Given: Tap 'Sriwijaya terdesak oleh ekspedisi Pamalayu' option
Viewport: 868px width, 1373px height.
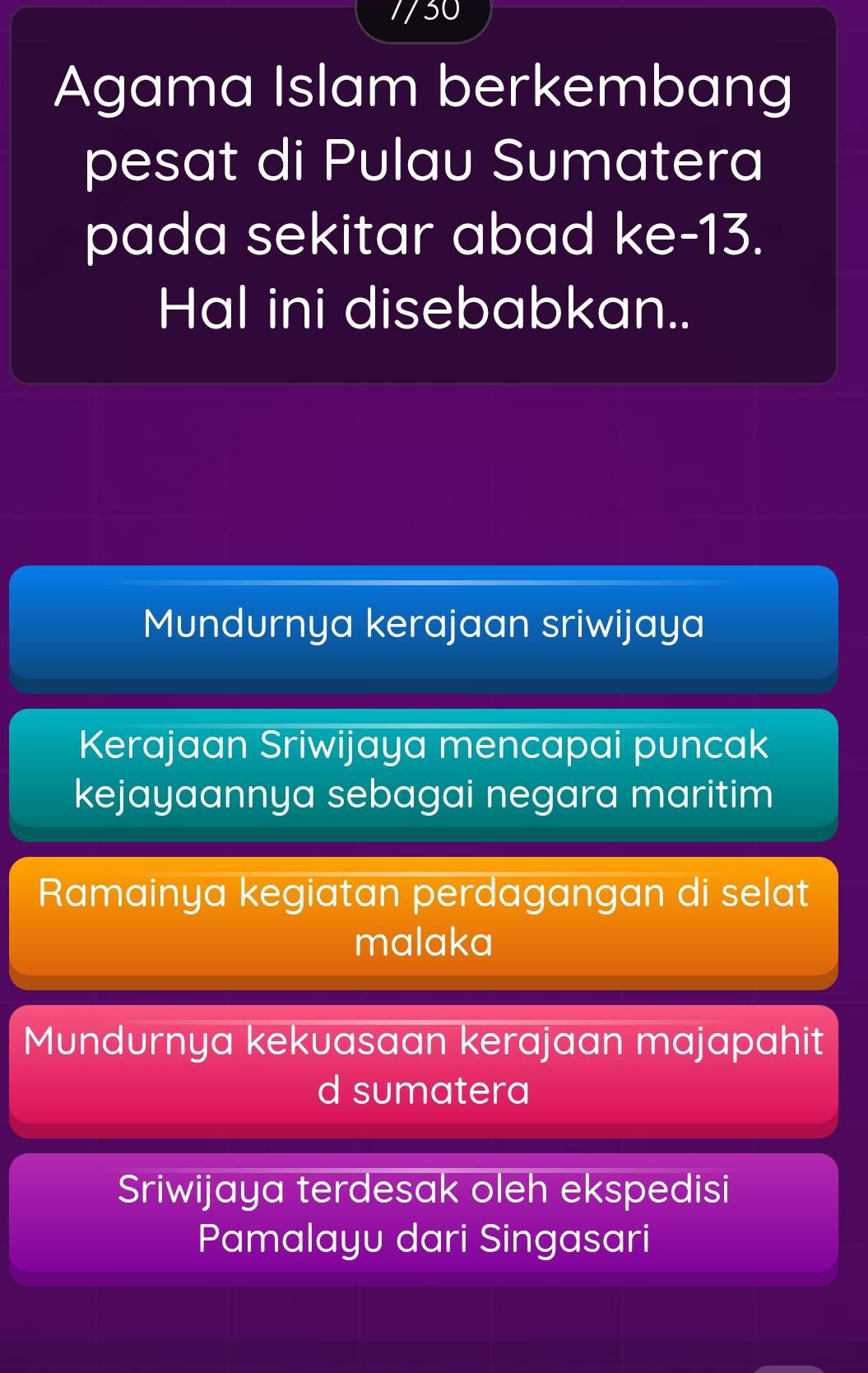Looking at the screenshot, I should [x=424, y=1215].
